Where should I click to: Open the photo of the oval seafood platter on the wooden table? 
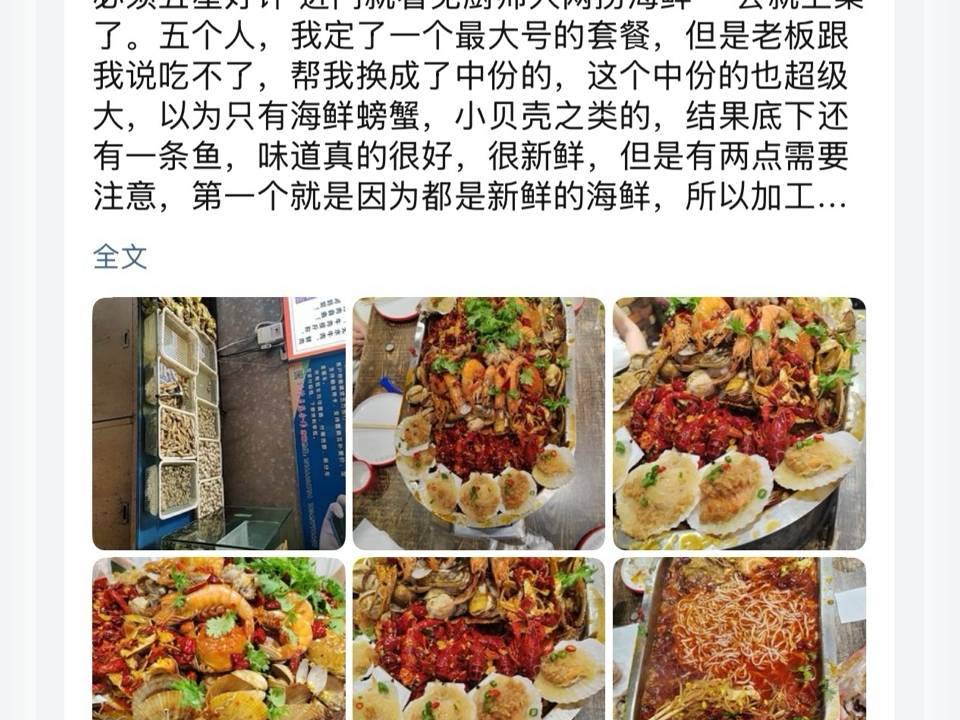coord(478,423)
